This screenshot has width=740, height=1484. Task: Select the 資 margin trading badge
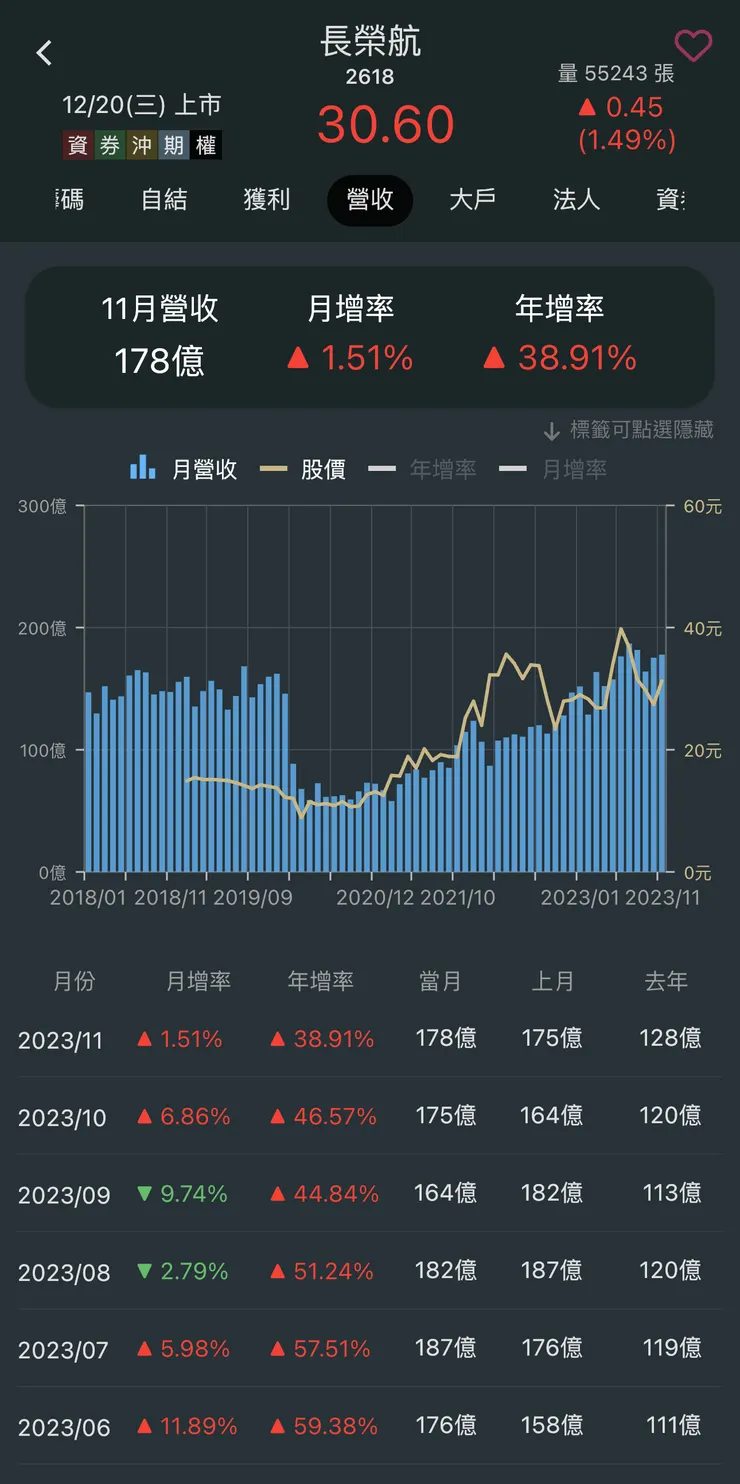77,144
